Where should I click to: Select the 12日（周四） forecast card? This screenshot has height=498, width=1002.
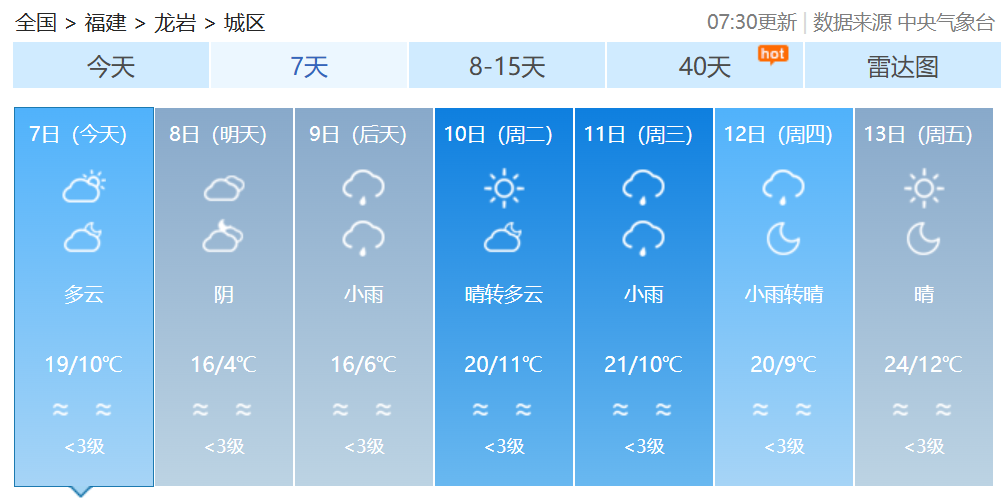(784, 296)
